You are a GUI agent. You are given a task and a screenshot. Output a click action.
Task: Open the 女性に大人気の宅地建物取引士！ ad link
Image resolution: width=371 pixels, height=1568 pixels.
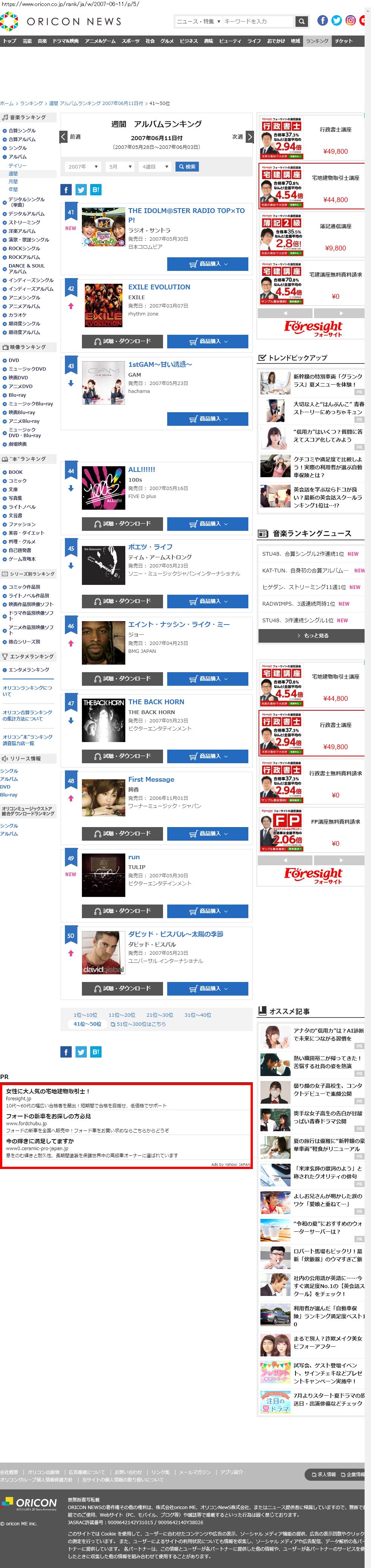[48, 1092]
